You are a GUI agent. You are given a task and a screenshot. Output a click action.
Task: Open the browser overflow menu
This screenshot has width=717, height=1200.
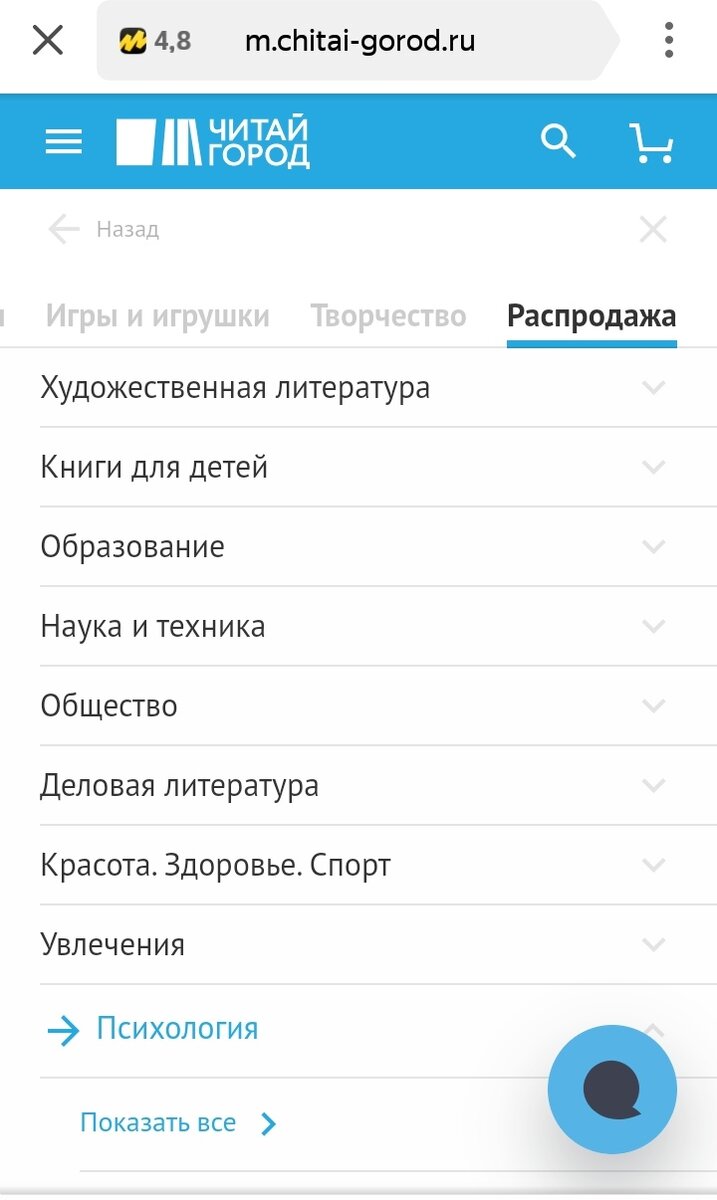tap(669, 41)
